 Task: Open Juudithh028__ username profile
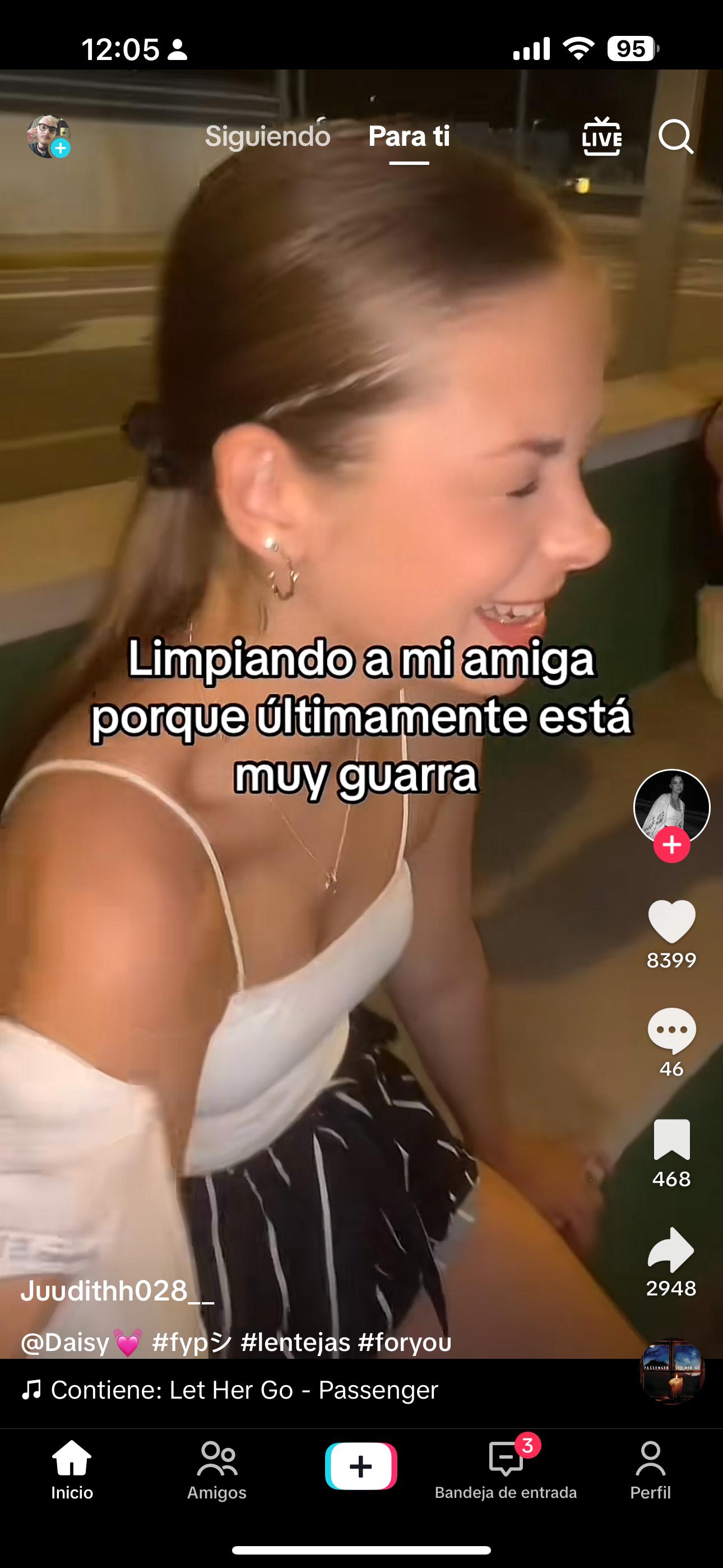point(117,1290)
